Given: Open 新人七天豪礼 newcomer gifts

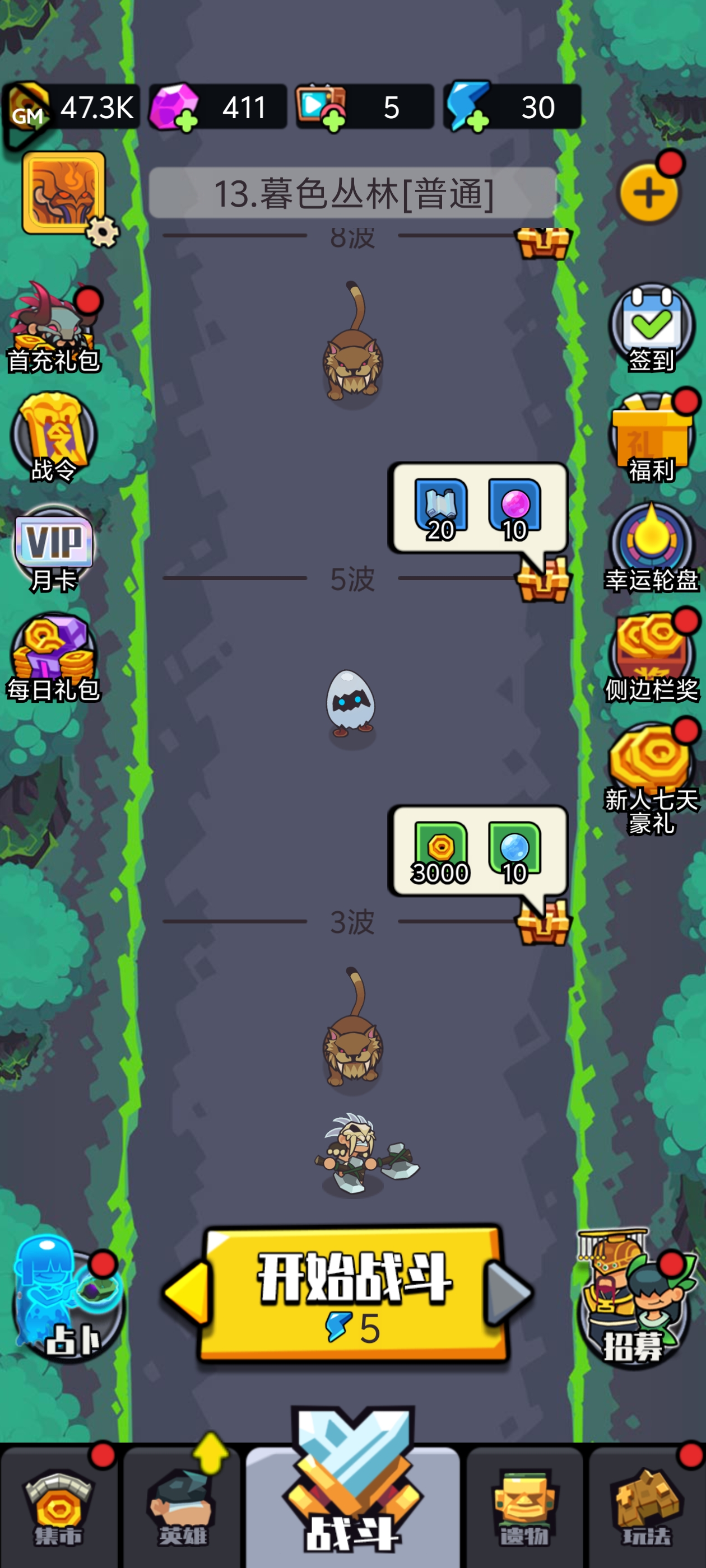Looking at the screenshot, I should (x=651, y=776).
